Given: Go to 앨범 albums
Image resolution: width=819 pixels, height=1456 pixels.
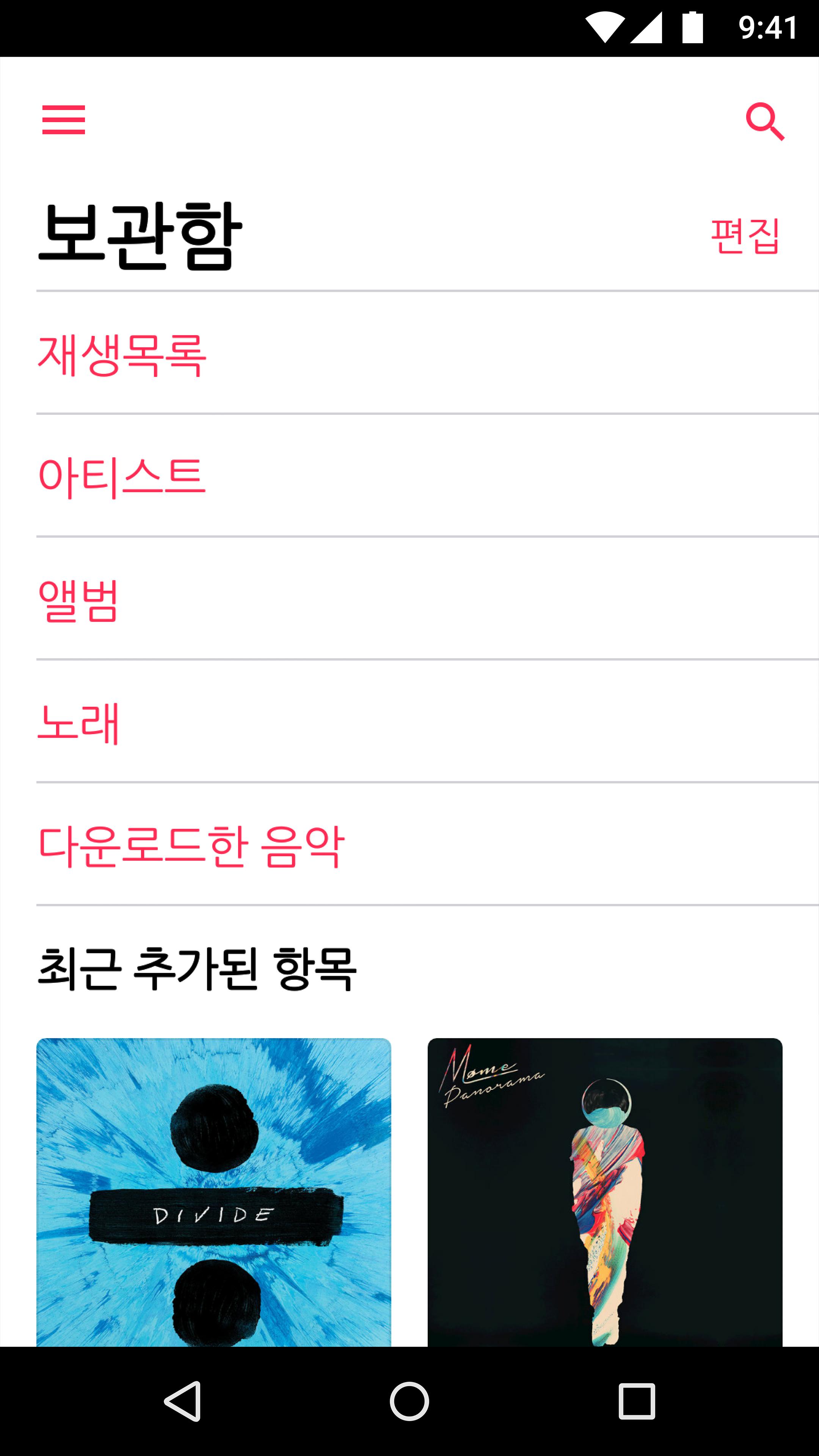Looking at the screenshot, I should [x=78, y=600].
